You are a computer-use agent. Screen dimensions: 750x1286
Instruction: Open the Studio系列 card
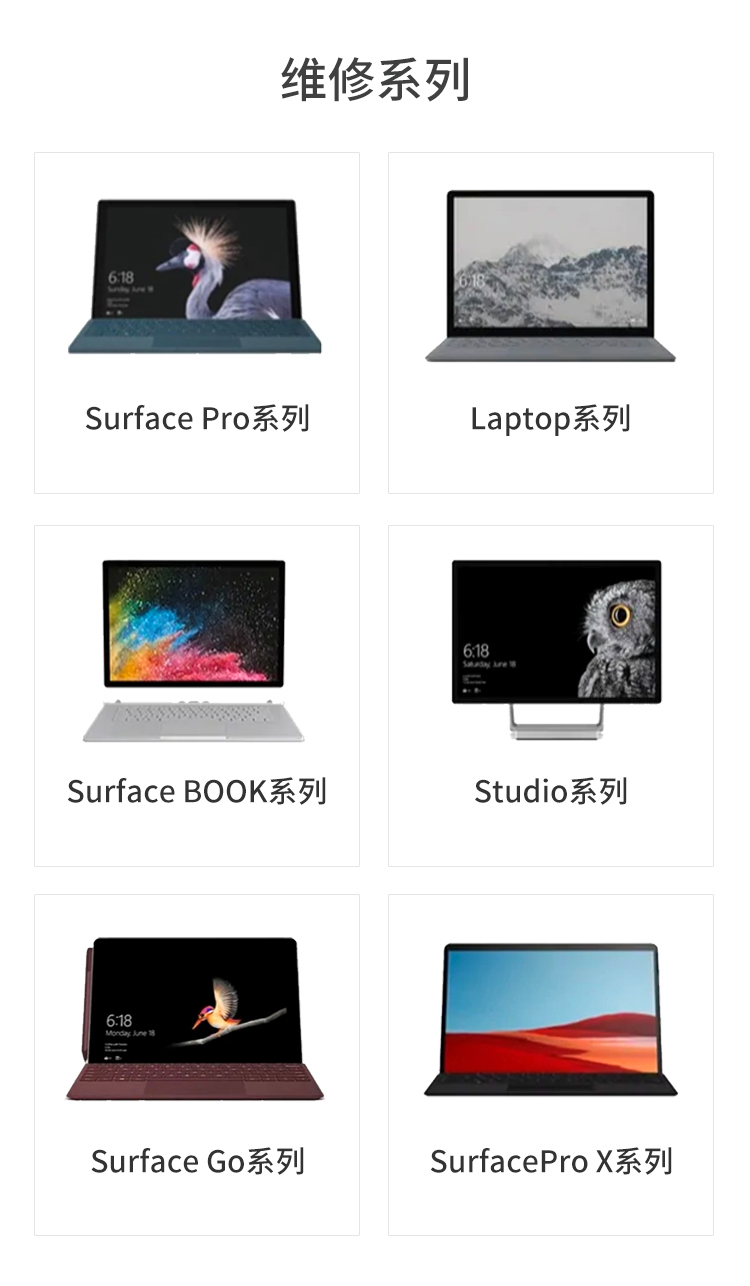click(x=550, y=695)
